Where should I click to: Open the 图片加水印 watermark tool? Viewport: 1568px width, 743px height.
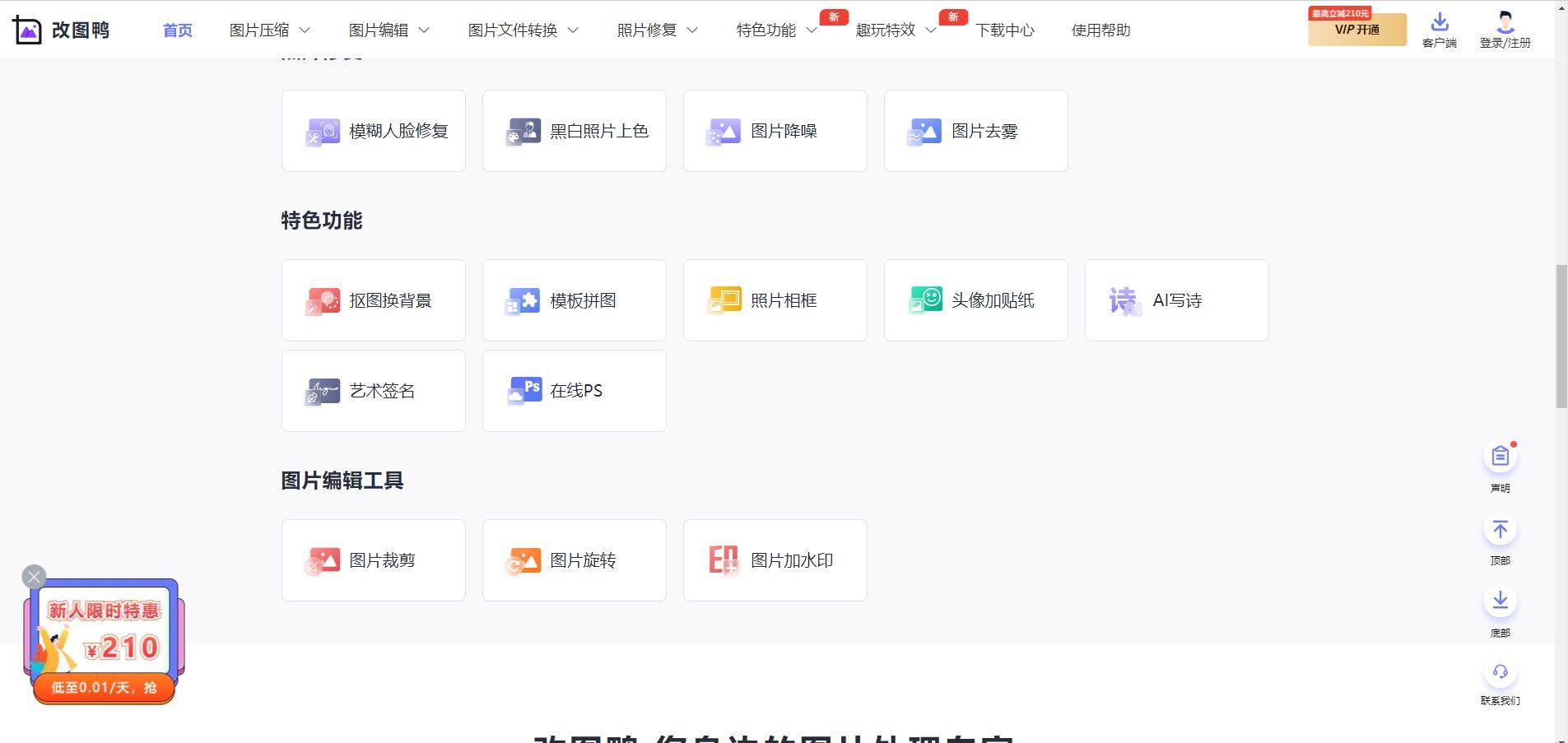tap(775, 560)
